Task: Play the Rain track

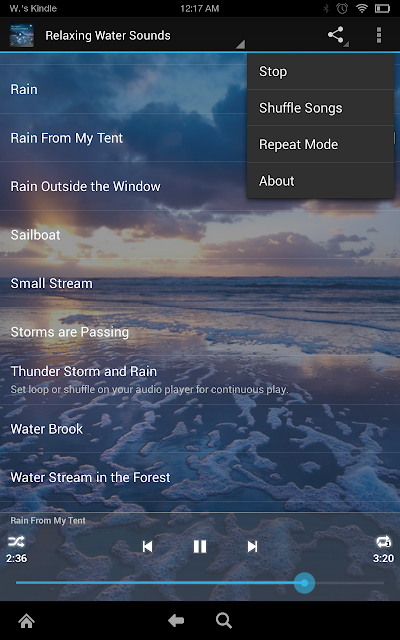Action: coord(123,89)
